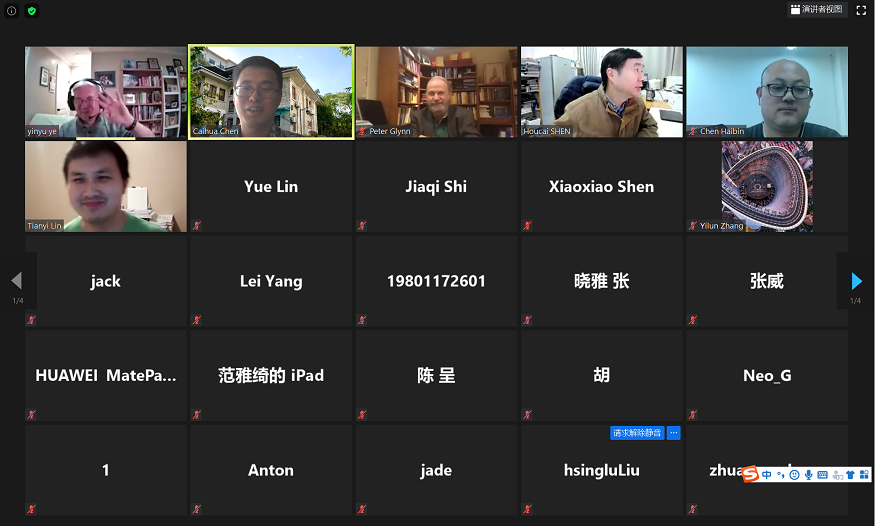Select Xiaoxiao Shen's participant tile

point(601,186)
